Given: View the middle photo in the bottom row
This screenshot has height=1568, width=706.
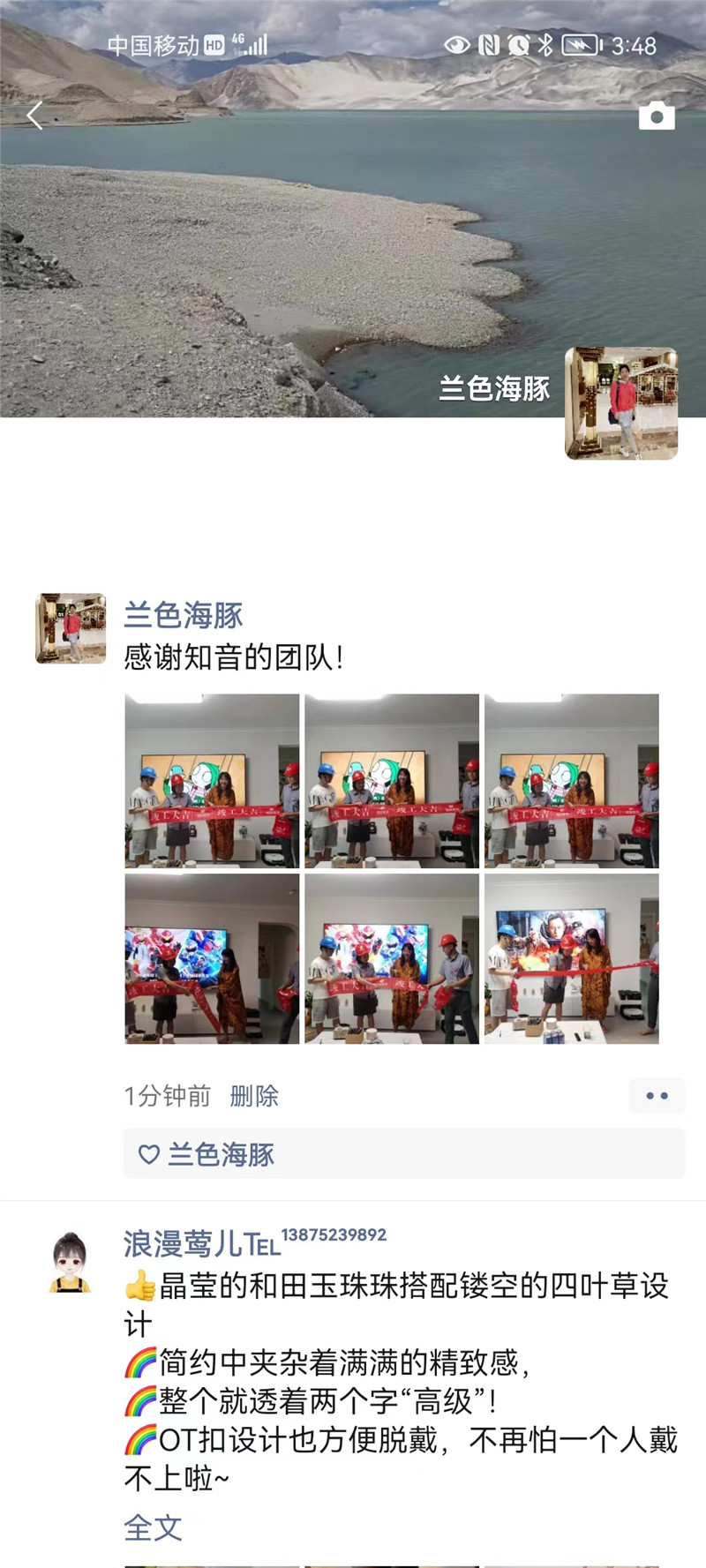Looking at the screenshot, I should point(392,959).
